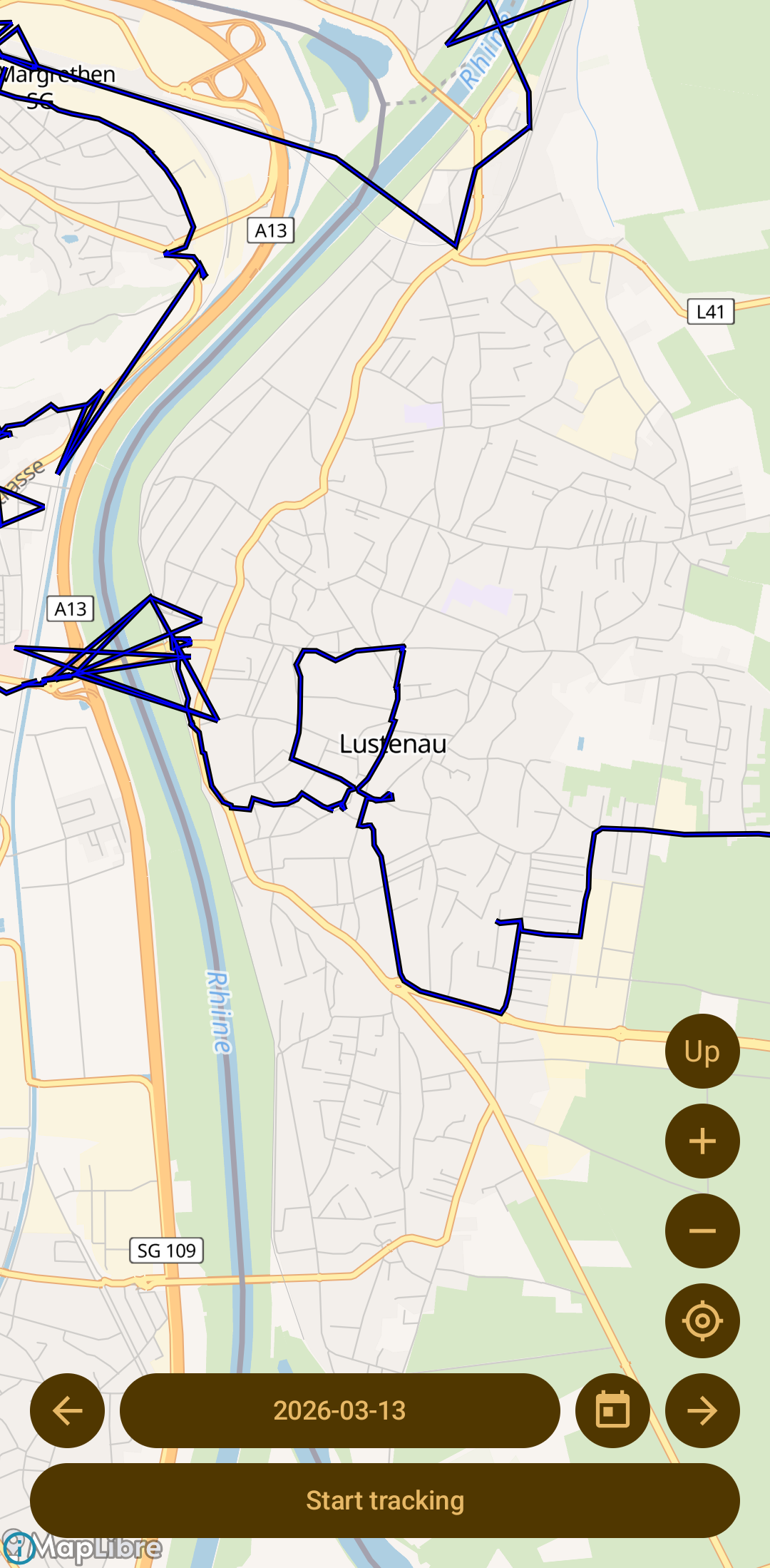Image resolution: width=770 pixels, height=1568 pixels.
Task: Open the calendar date picker
Action: point(612,1410)
